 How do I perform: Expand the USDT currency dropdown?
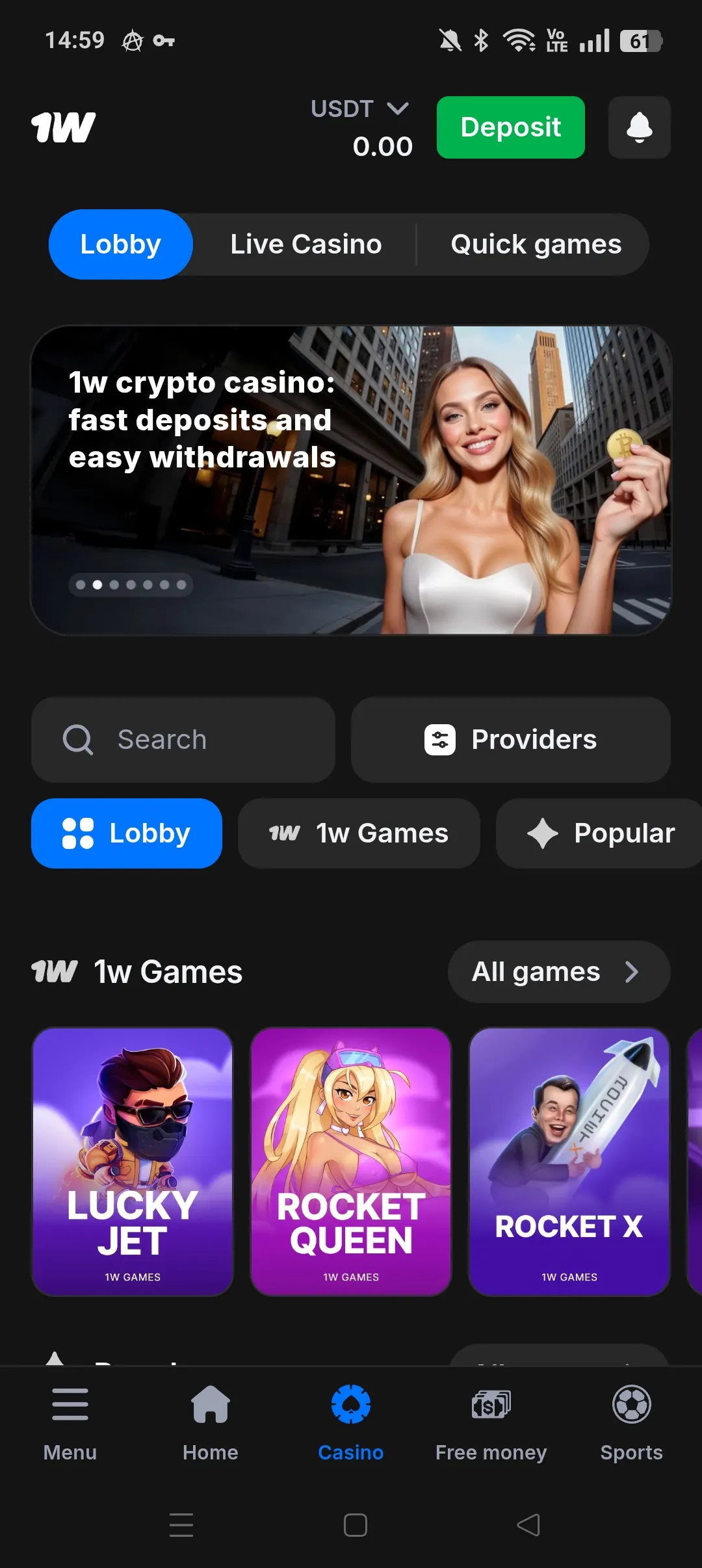[x=360, y=109]
